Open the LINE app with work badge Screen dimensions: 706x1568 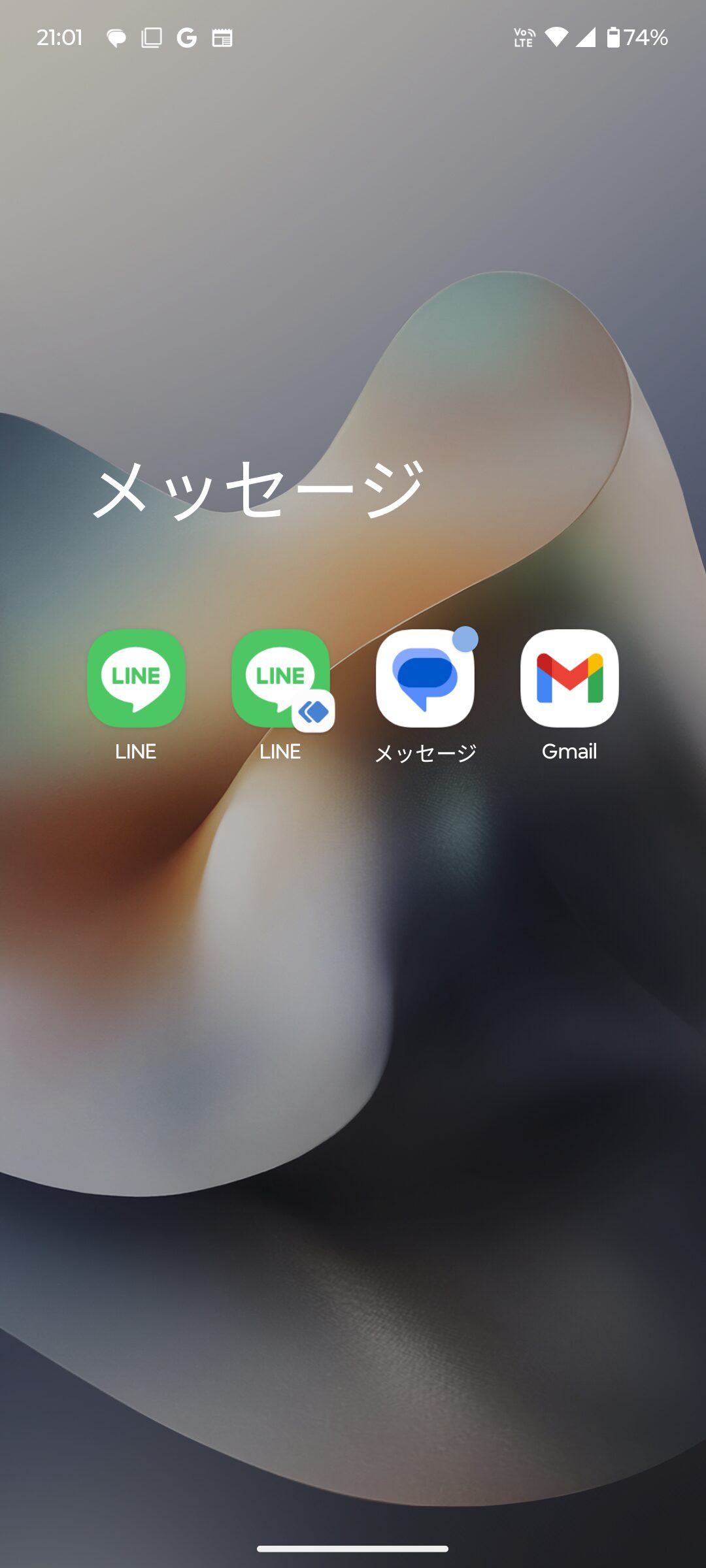pos(280,678)
